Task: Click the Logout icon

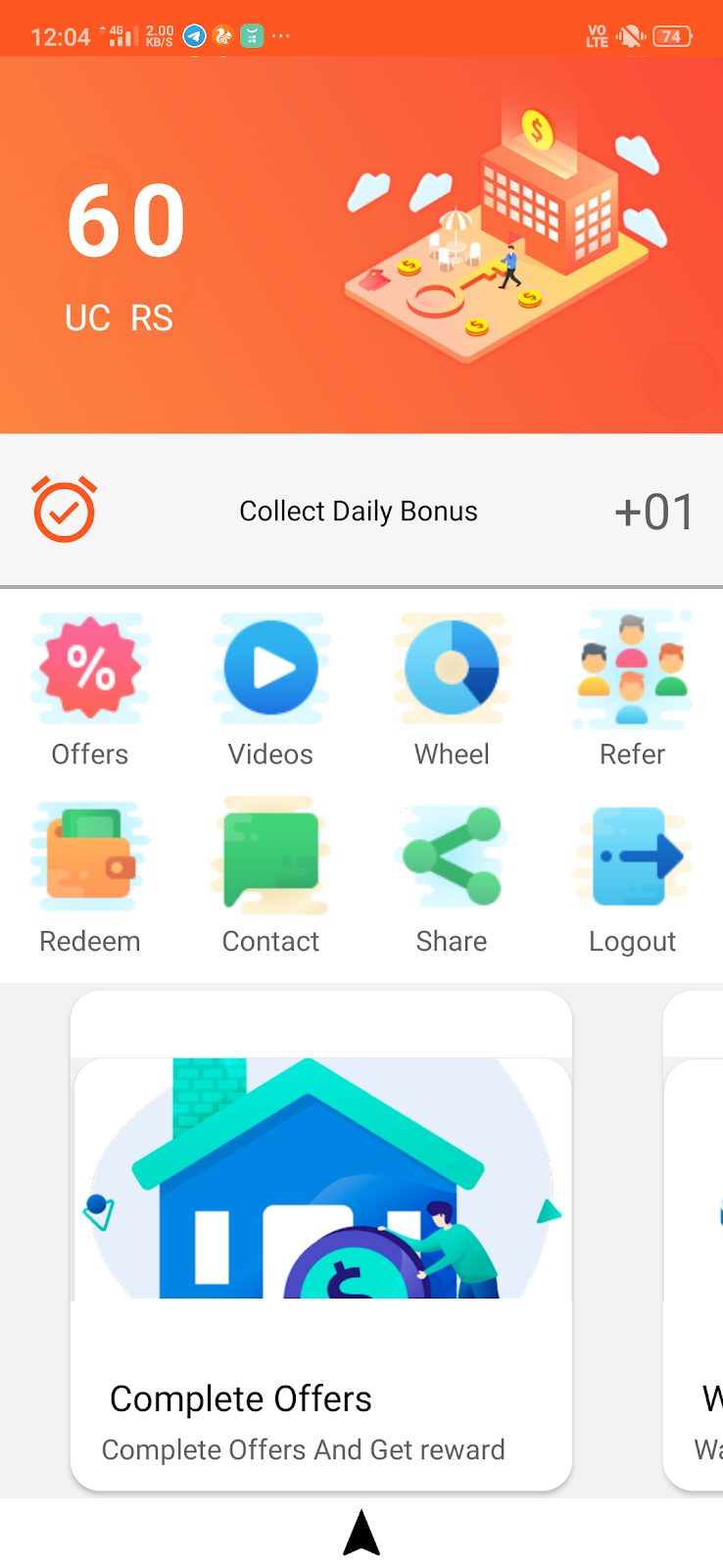Action: pos(632,856)
